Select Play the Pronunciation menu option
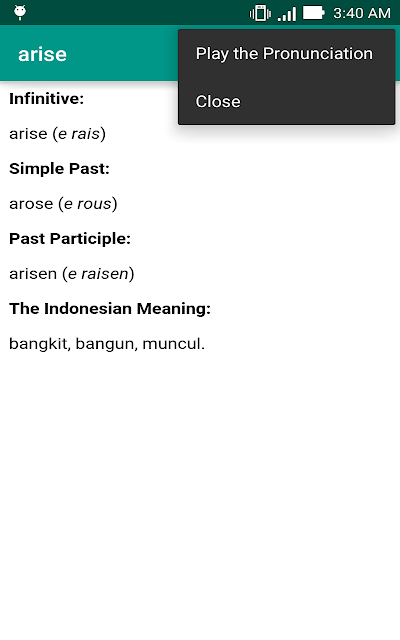This screenshot has width=400, height=640. [x=286, y=53]
